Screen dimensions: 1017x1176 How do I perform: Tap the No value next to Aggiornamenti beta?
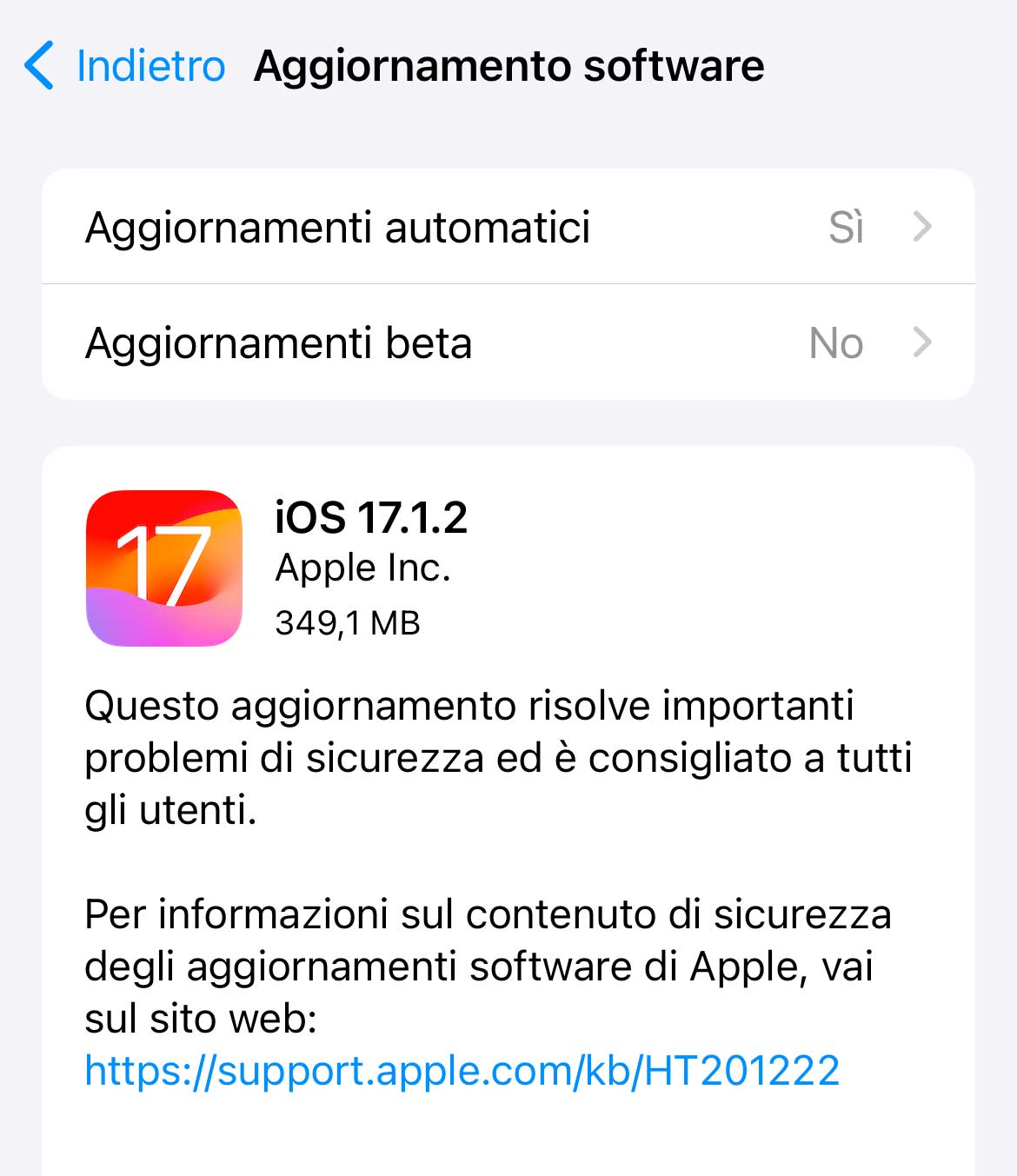pos(836,342)
